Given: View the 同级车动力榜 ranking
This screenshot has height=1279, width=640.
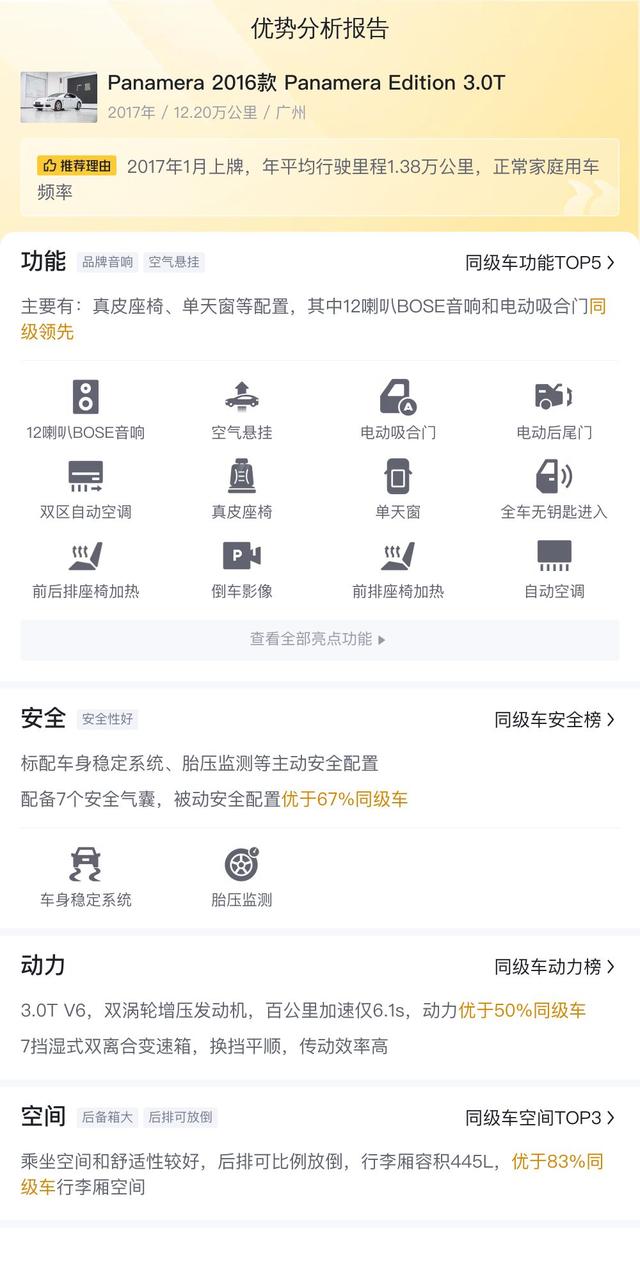Looking at the screenshot, I should coord(554,967).
